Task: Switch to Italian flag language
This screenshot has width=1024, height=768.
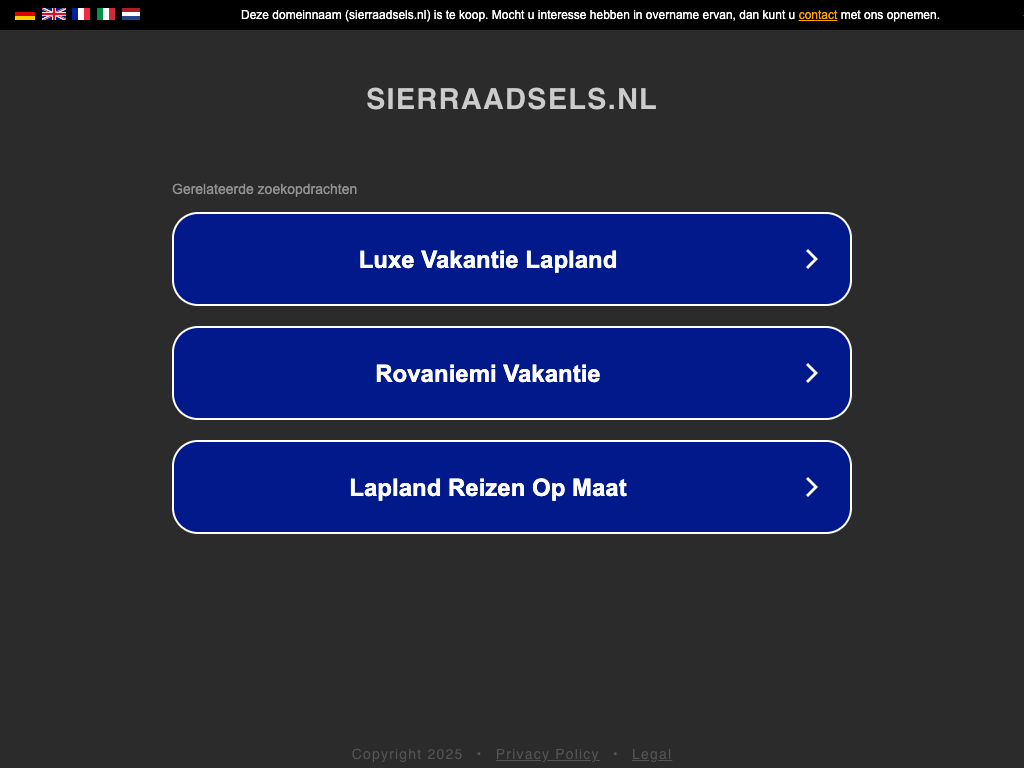Action: click(x=106, y=14)
